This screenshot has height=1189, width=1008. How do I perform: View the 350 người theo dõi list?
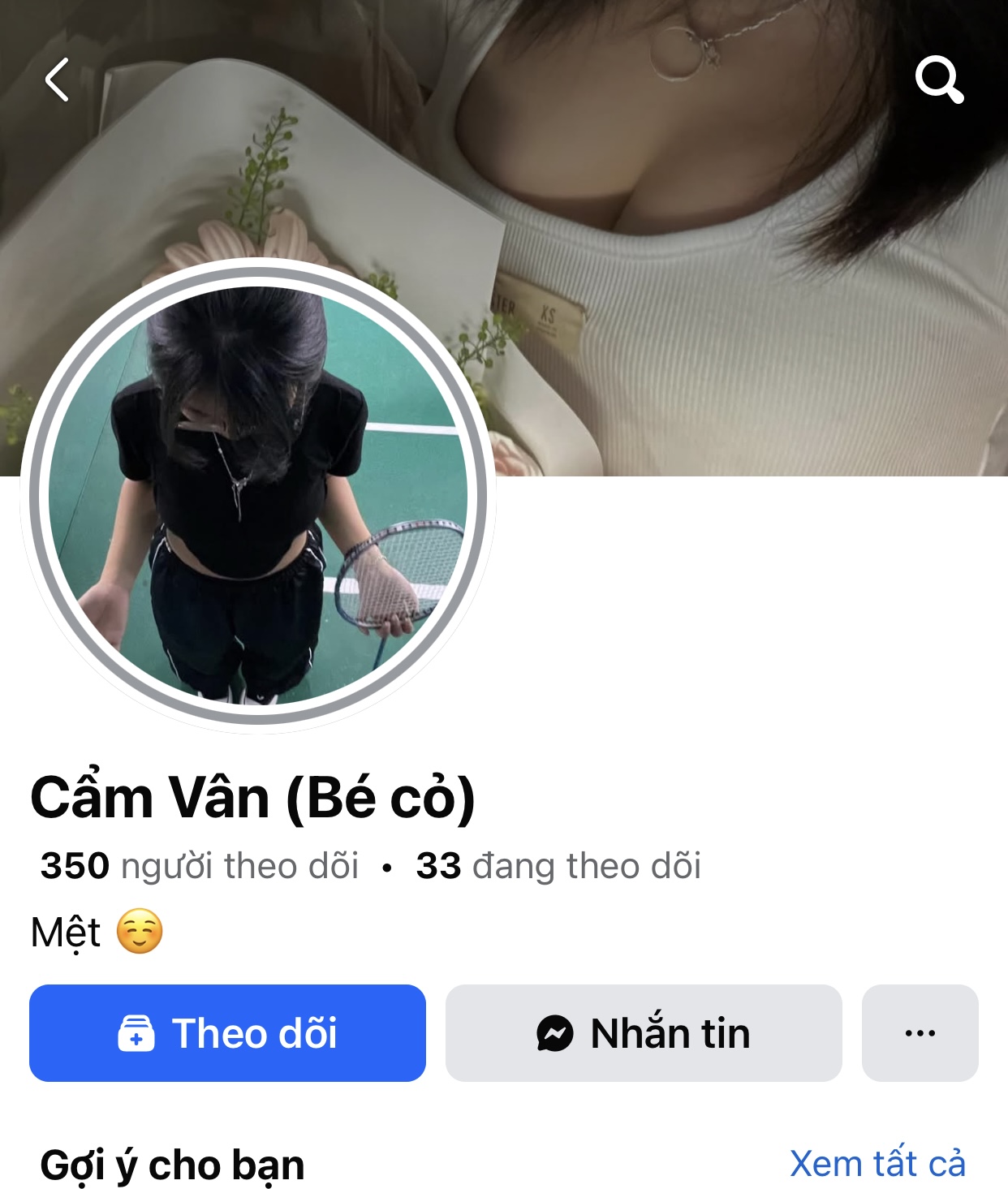(200, 866)
